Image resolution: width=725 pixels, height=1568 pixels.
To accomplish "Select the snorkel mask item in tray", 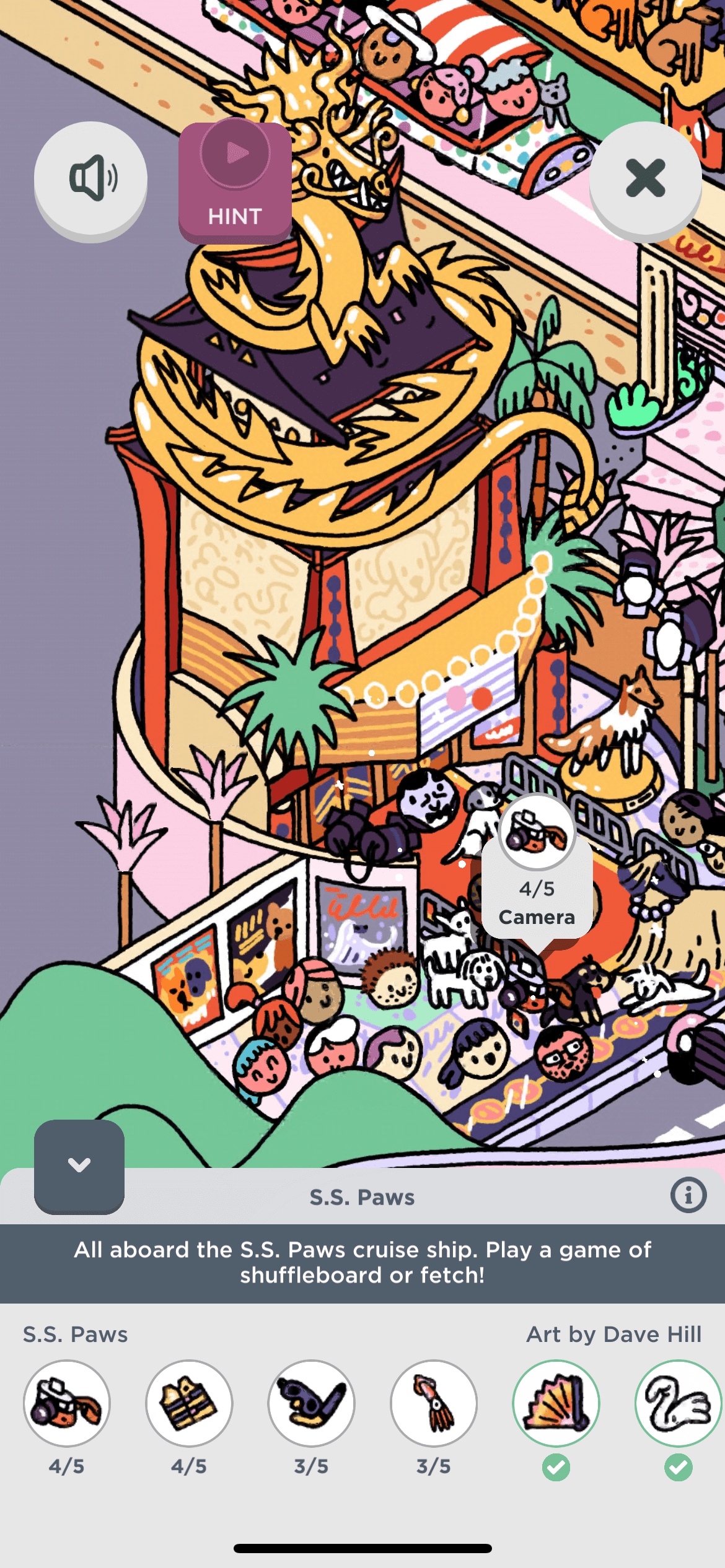I will pos(311,1403).
